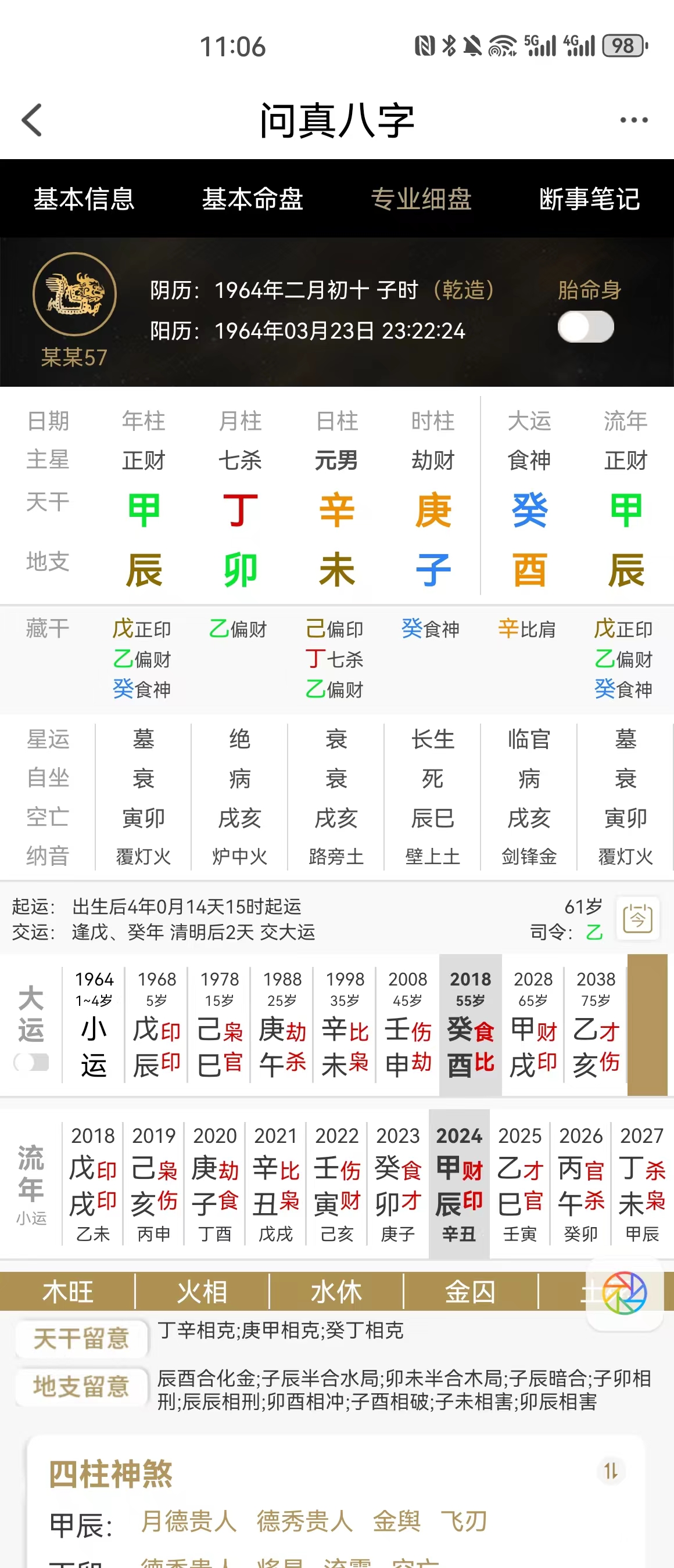Viewport: 674px width, 1568px height.
Task: Open the 地支留意 button
Action: click(81, 1387)
